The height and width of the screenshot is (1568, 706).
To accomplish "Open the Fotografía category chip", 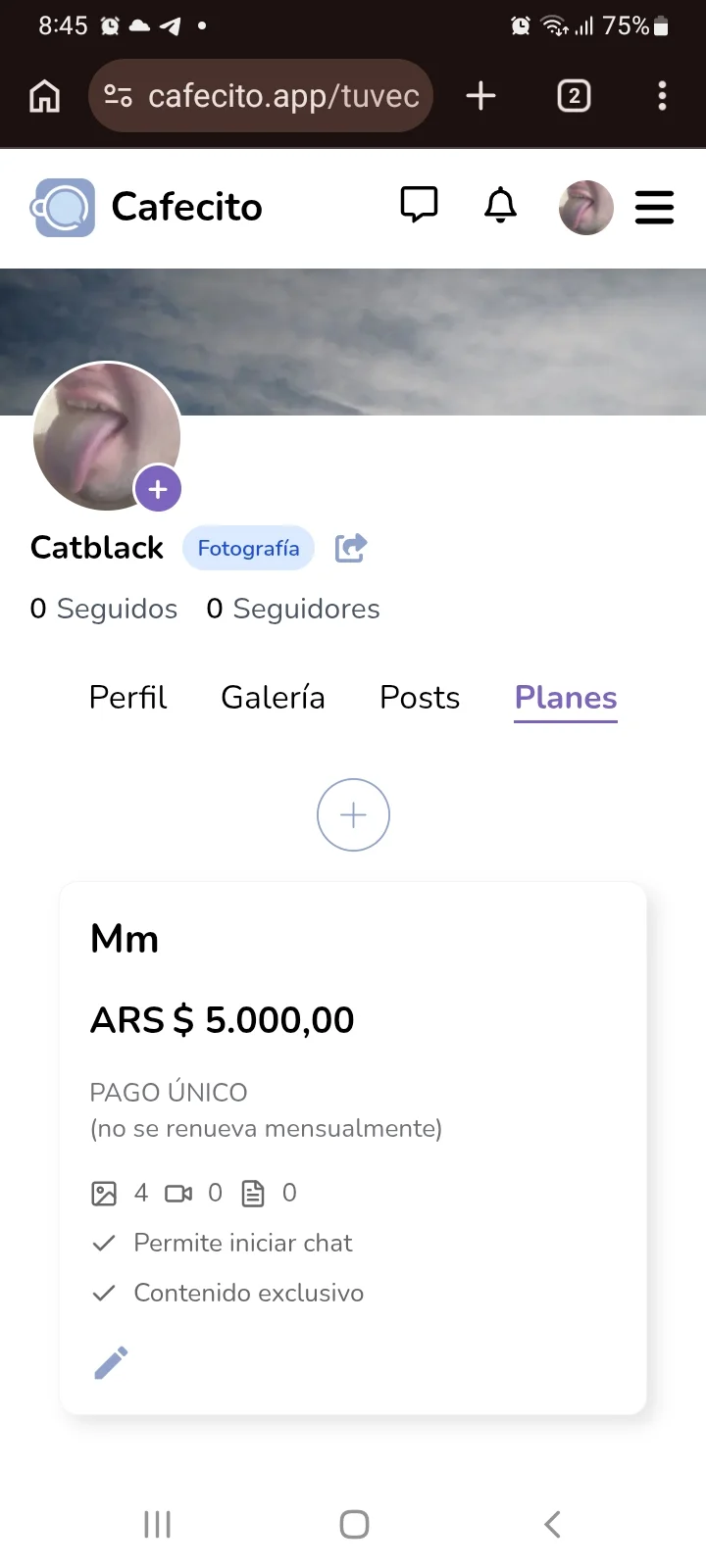I will coord(248,548).
